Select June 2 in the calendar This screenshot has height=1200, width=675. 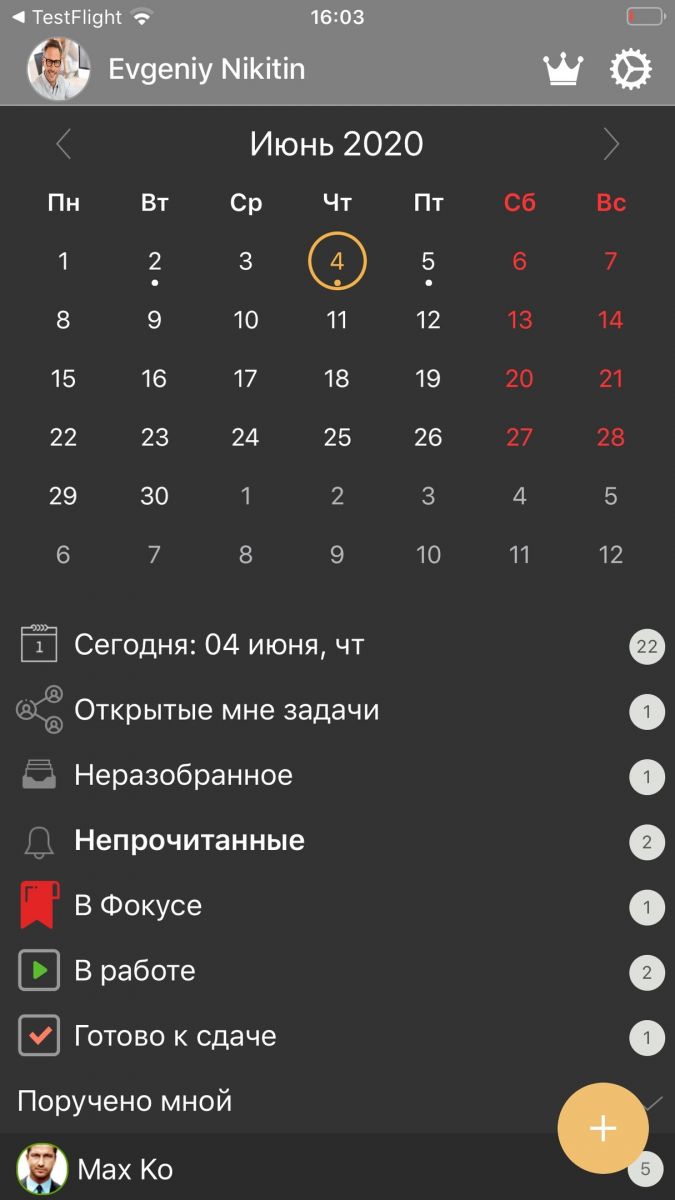pyautogui.click(x=154, y=262)
